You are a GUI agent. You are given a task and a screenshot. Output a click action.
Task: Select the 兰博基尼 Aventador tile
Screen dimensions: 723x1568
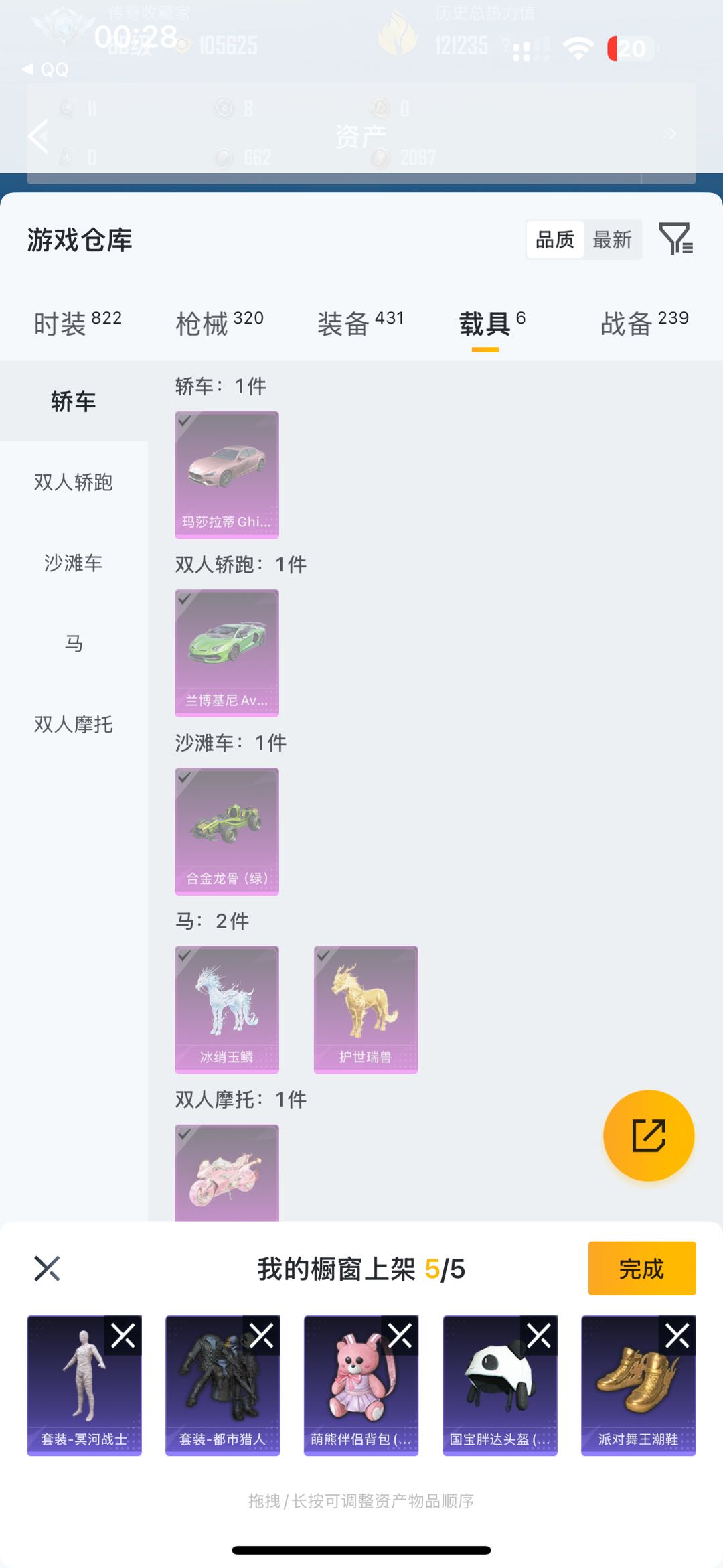click(x=227, y=653)
